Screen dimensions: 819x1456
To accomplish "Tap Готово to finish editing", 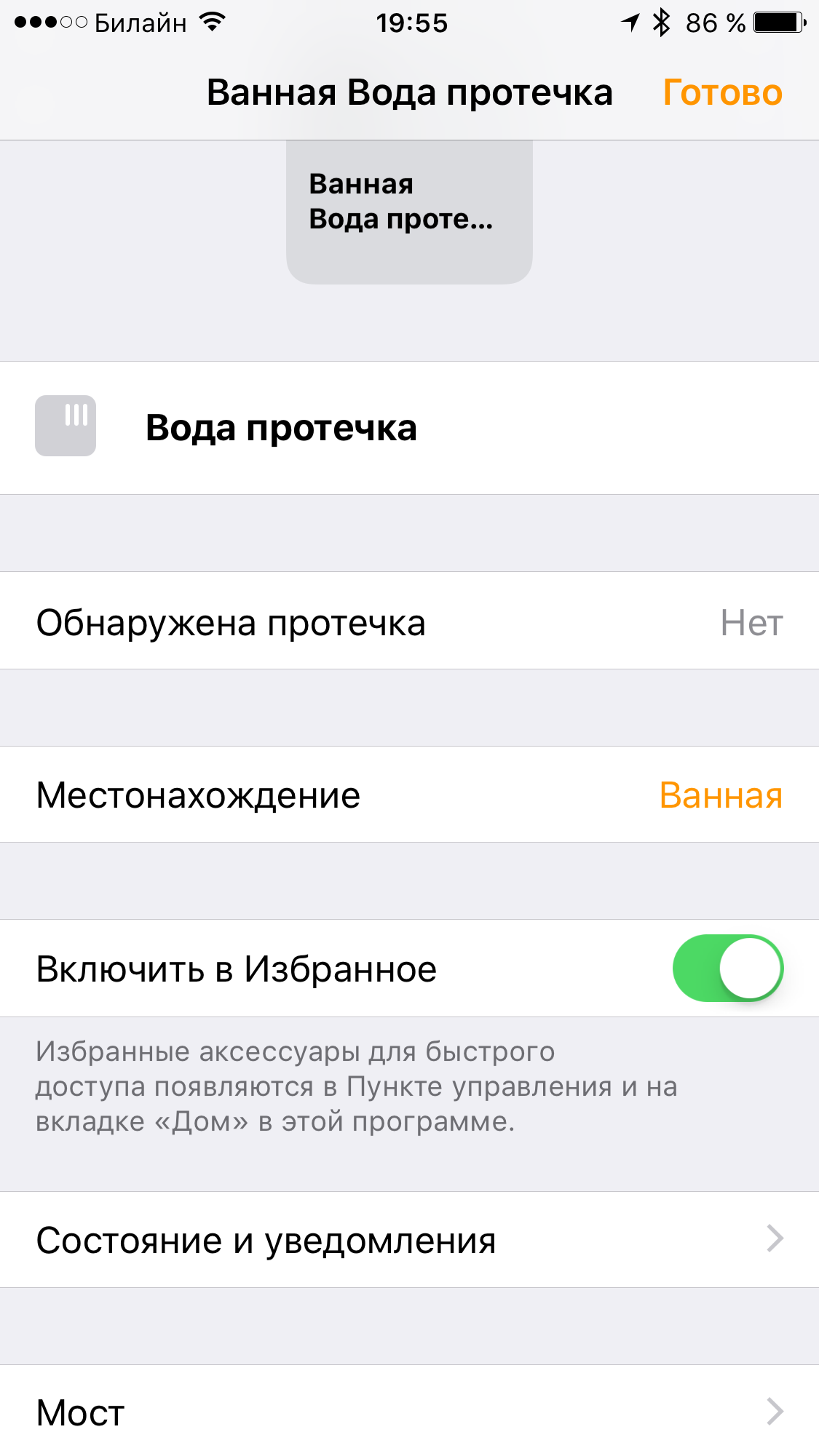I will 722,92.
